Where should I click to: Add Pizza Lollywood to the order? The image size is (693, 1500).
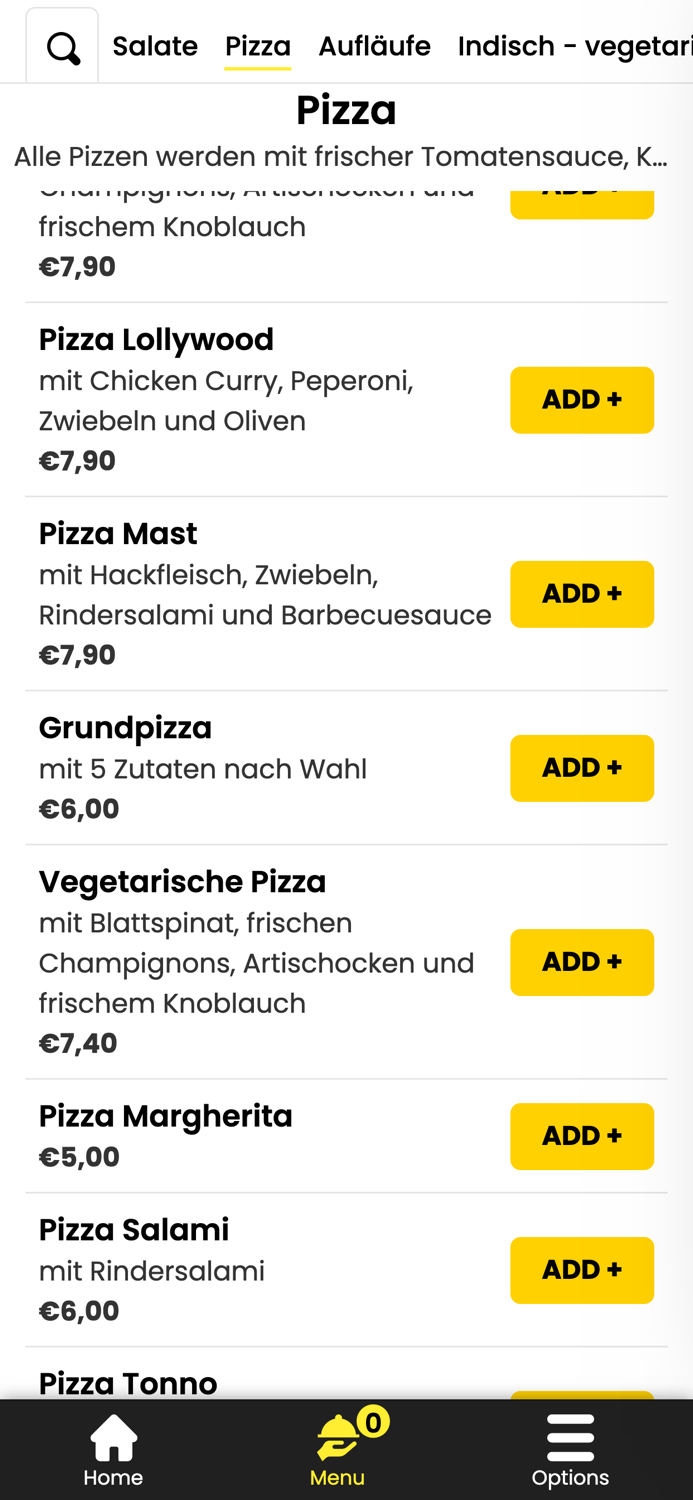582,400
